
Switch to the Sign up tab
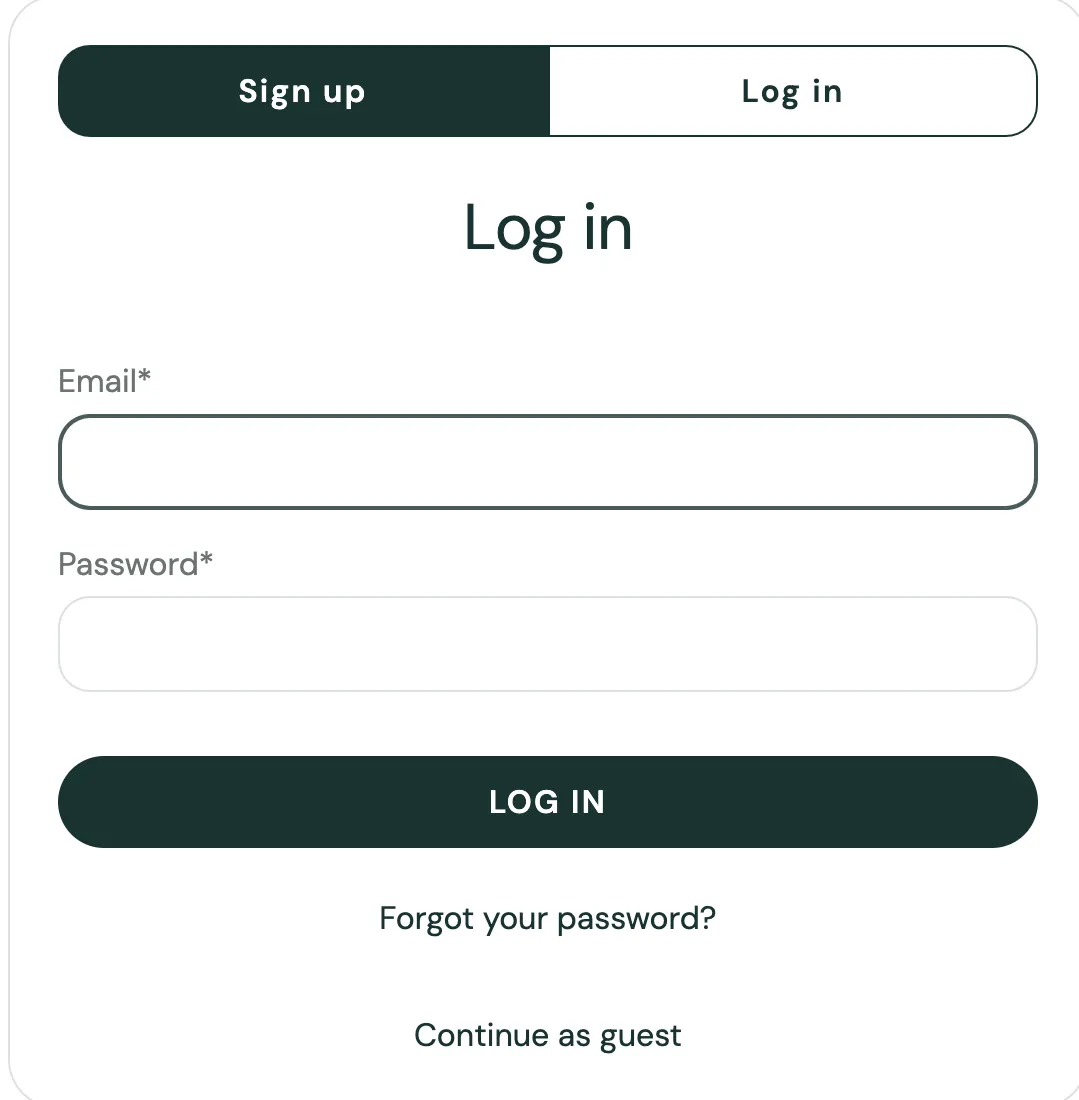(303, 91)
